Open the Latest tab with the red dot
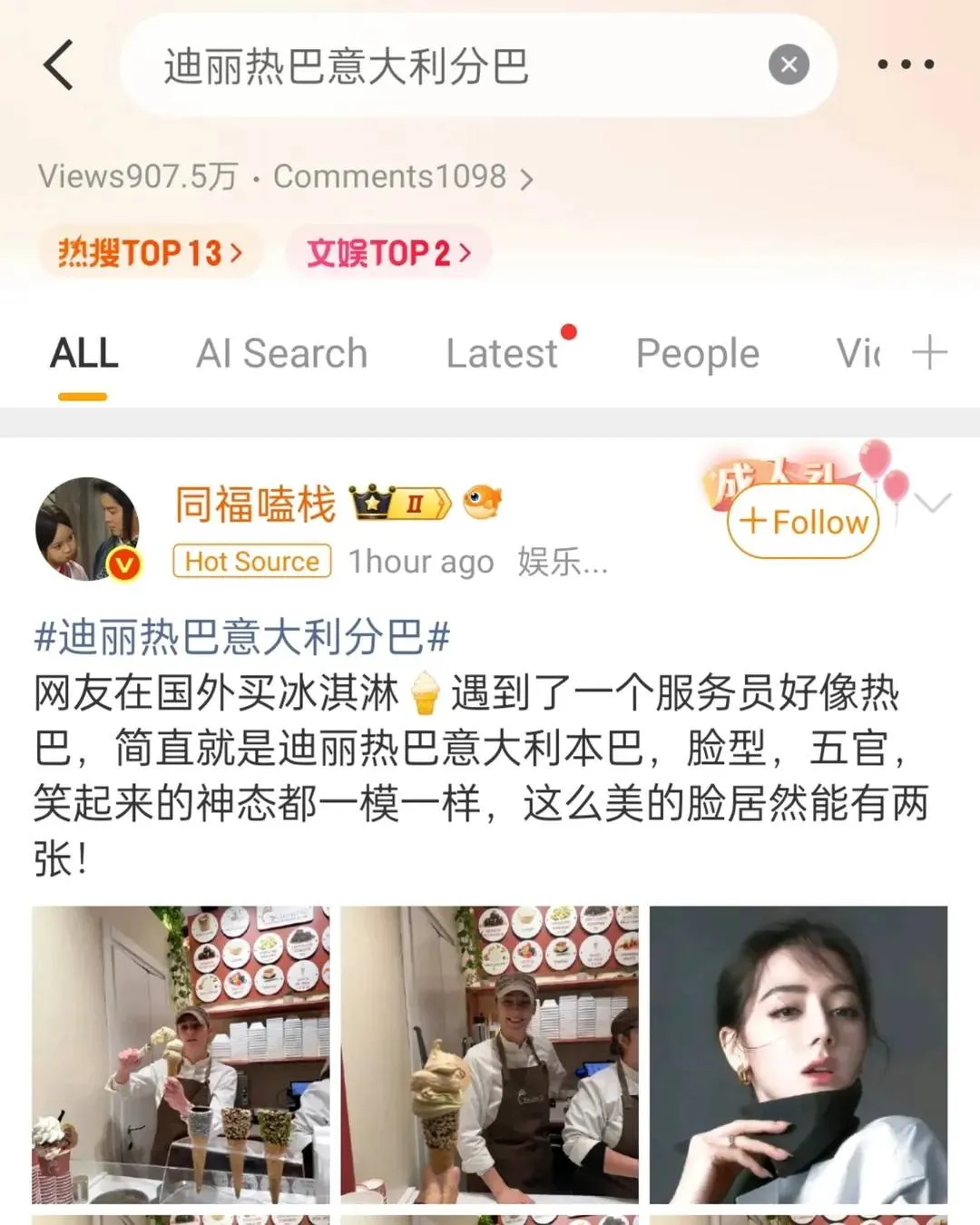980x1225 pixels. coord(502,352)
